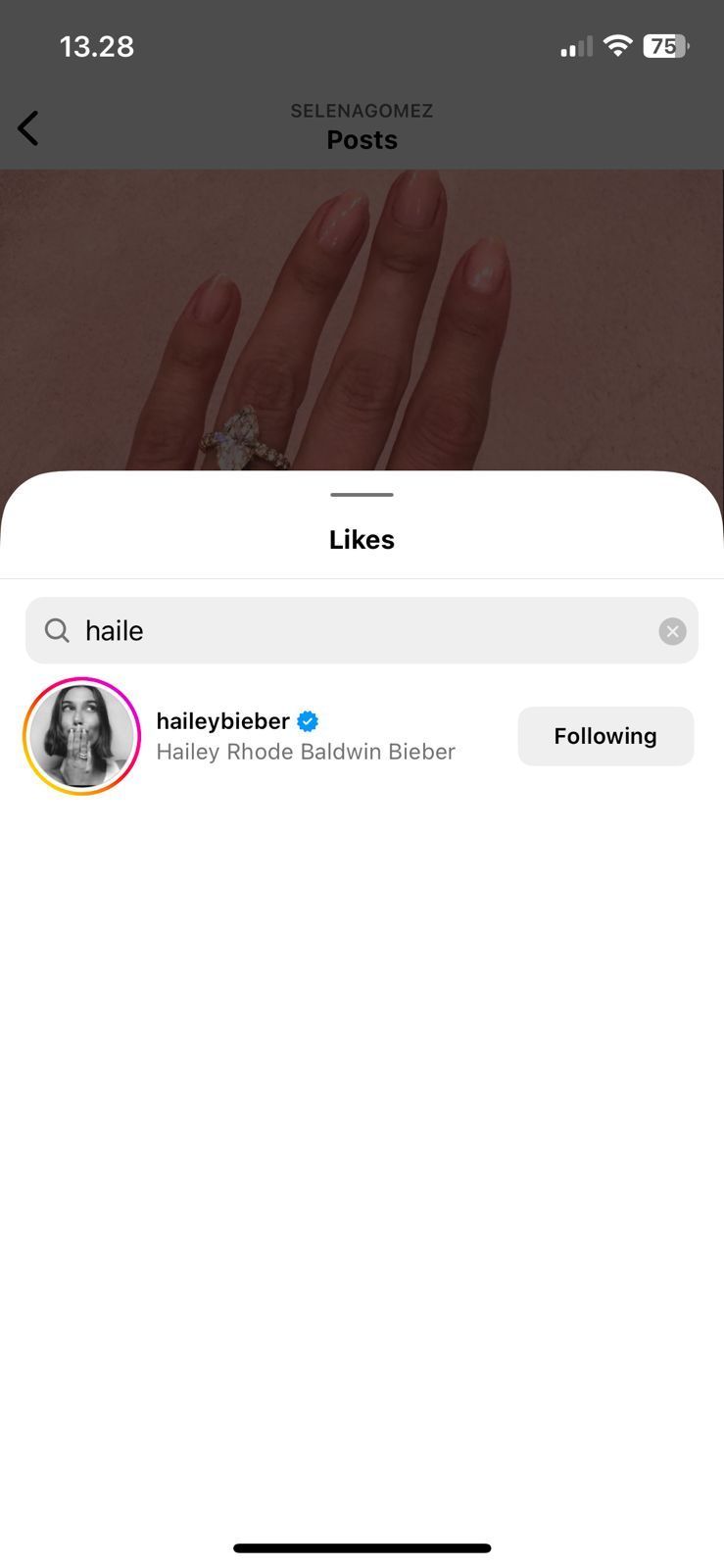
Task: Clear the search text with the X icon
Action: [x=672, y=631]
